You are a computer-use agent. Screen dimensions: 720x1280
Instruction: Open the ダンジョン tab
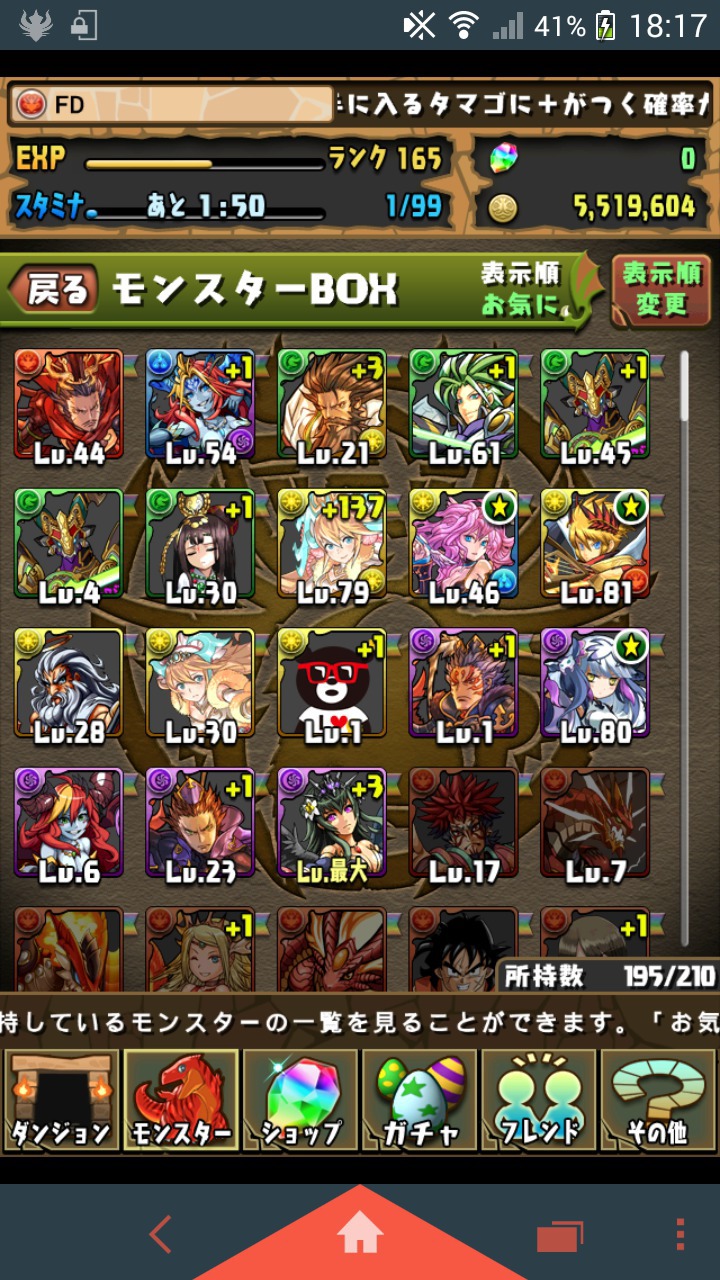[x=61, y=1100]
